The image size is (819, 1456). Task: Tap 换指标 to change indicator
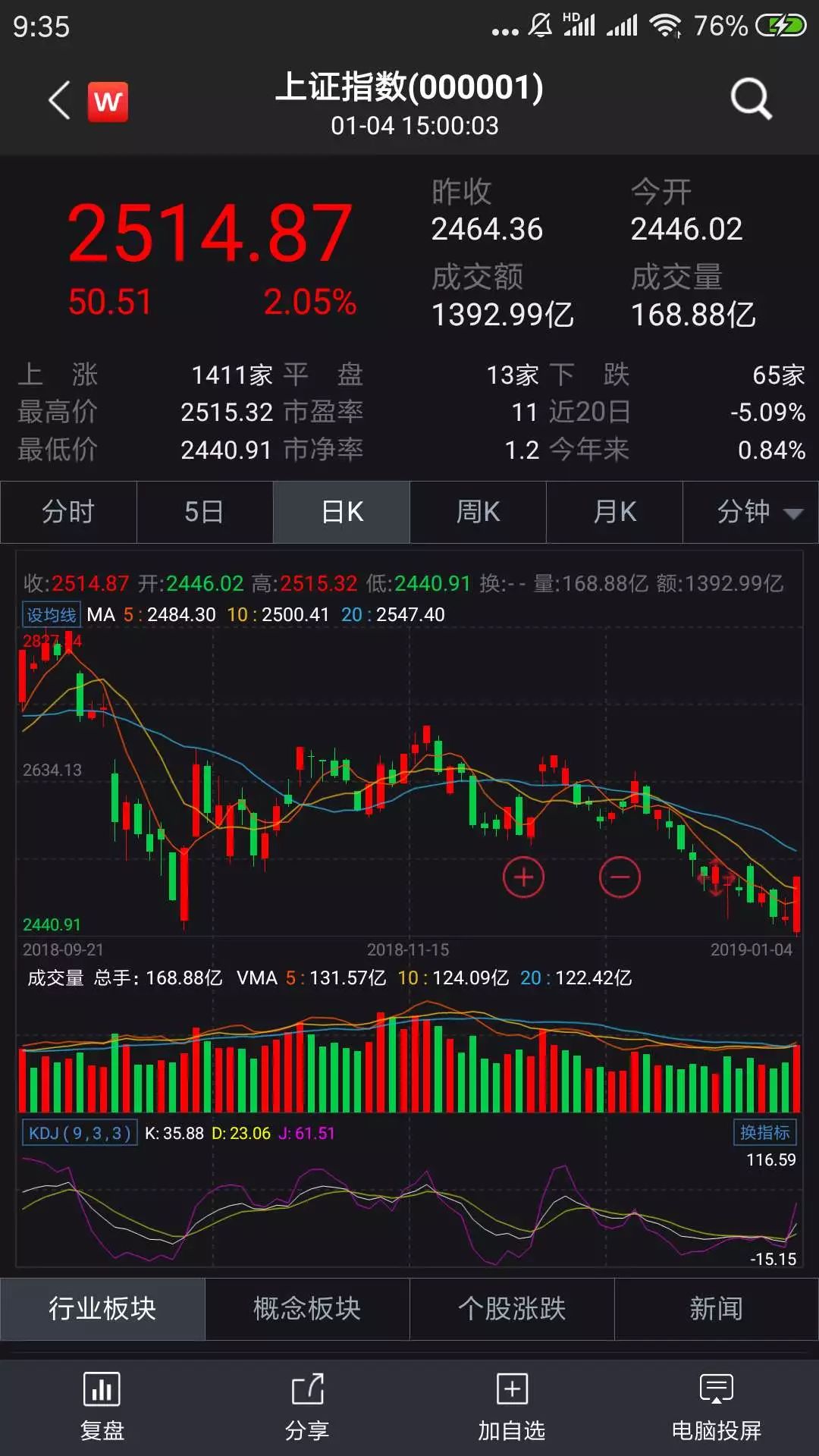764,1132
